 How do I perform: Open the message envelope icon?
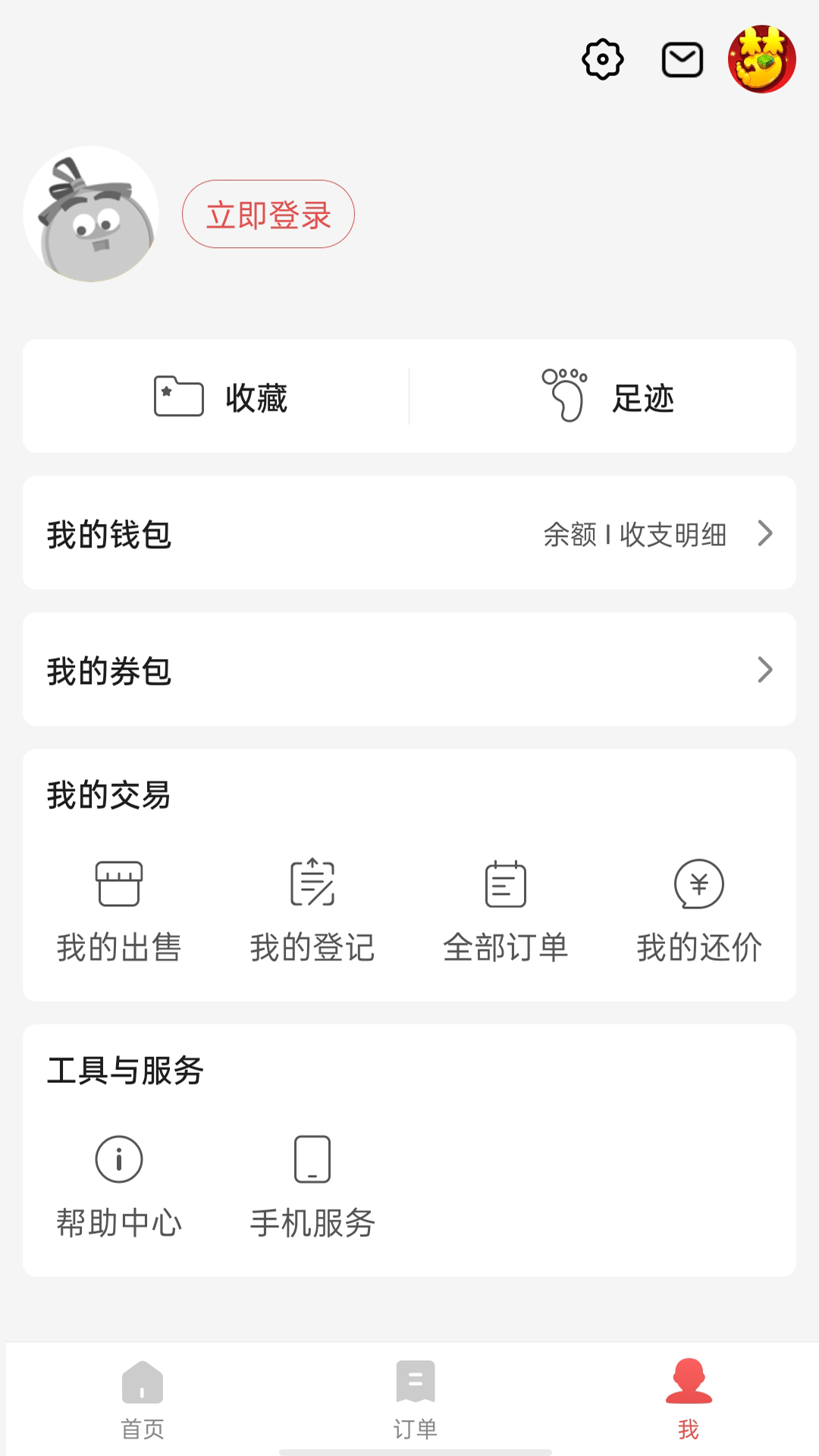coord(682,61)
